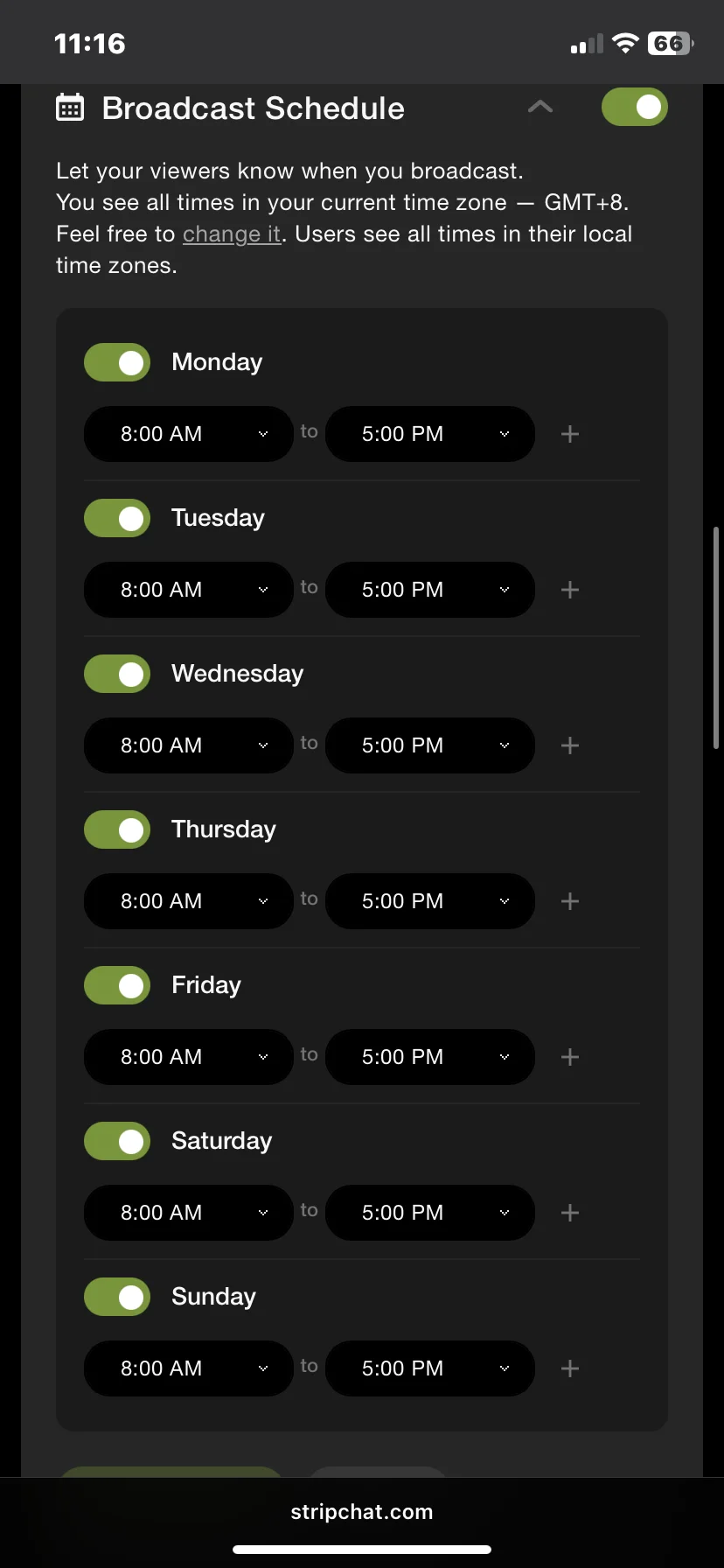Collapse the Broadcast Schedule section

click(x=540, y=108)
